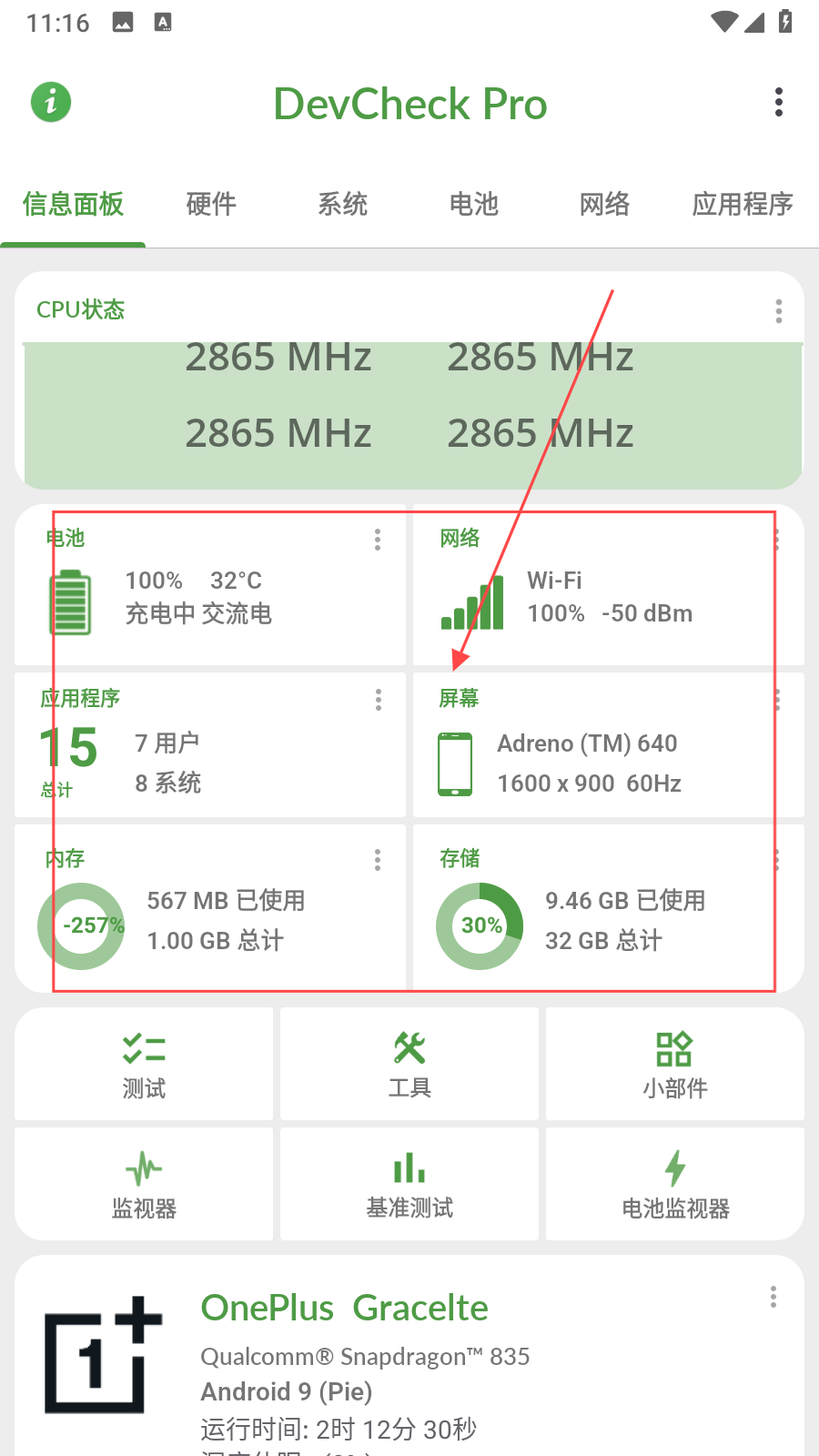Switch to the 硬件 tab

tap(211, 205)
